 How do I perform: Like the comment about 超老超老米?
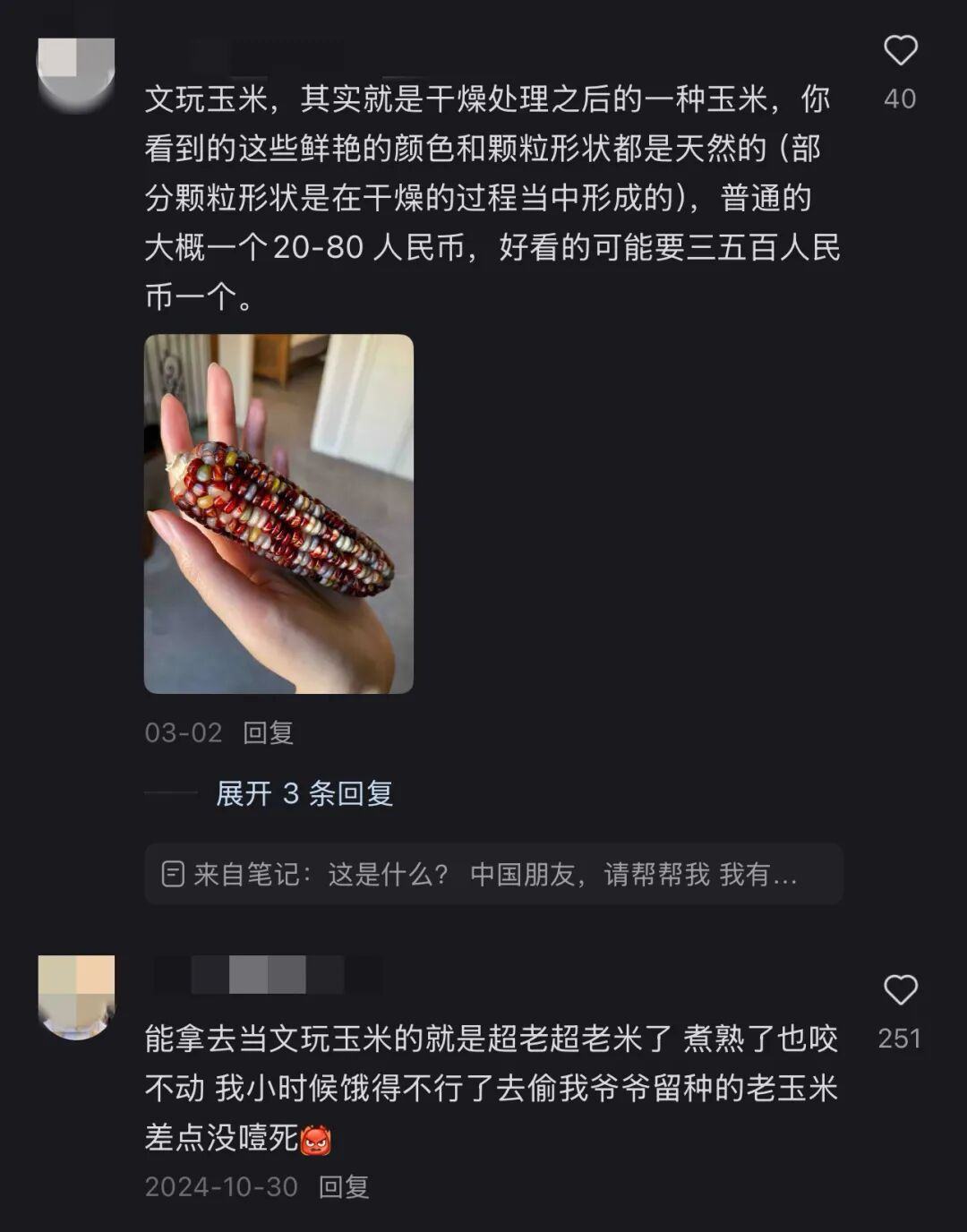click(x=900, y=991)
